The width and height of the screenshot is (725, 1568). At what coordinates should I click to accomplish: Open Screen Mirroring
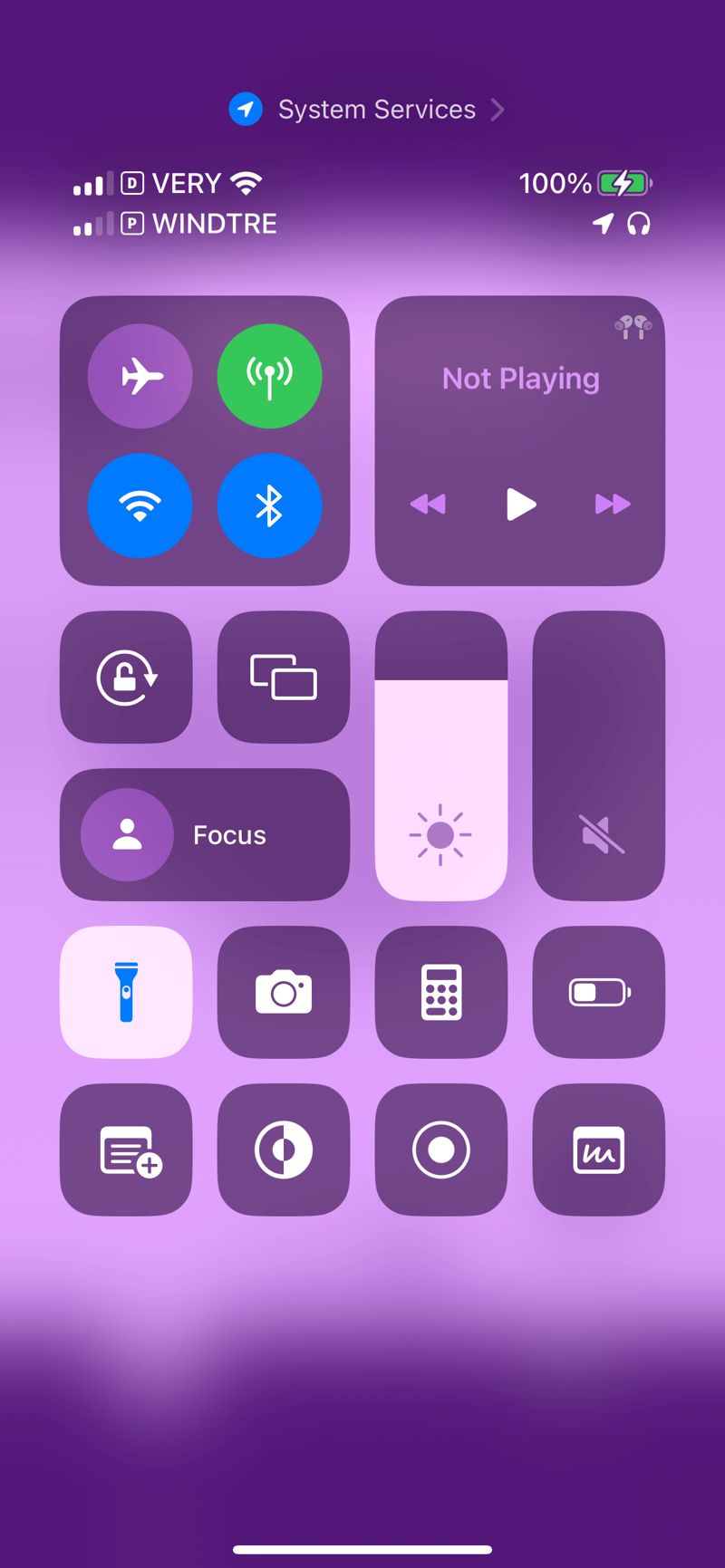click(284, 678)
